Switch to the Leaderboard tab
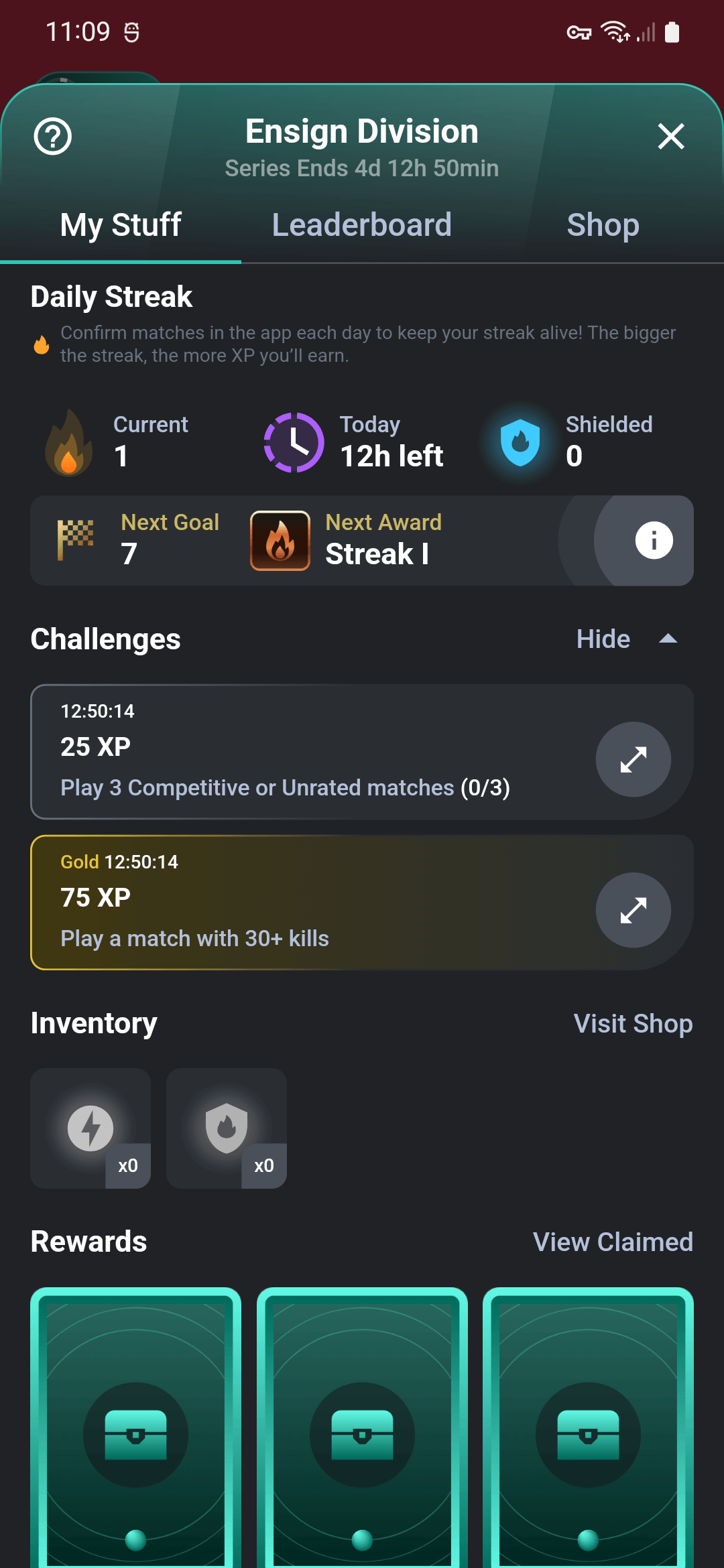This screenshot has width=724, height=1568. coord(361,224)
